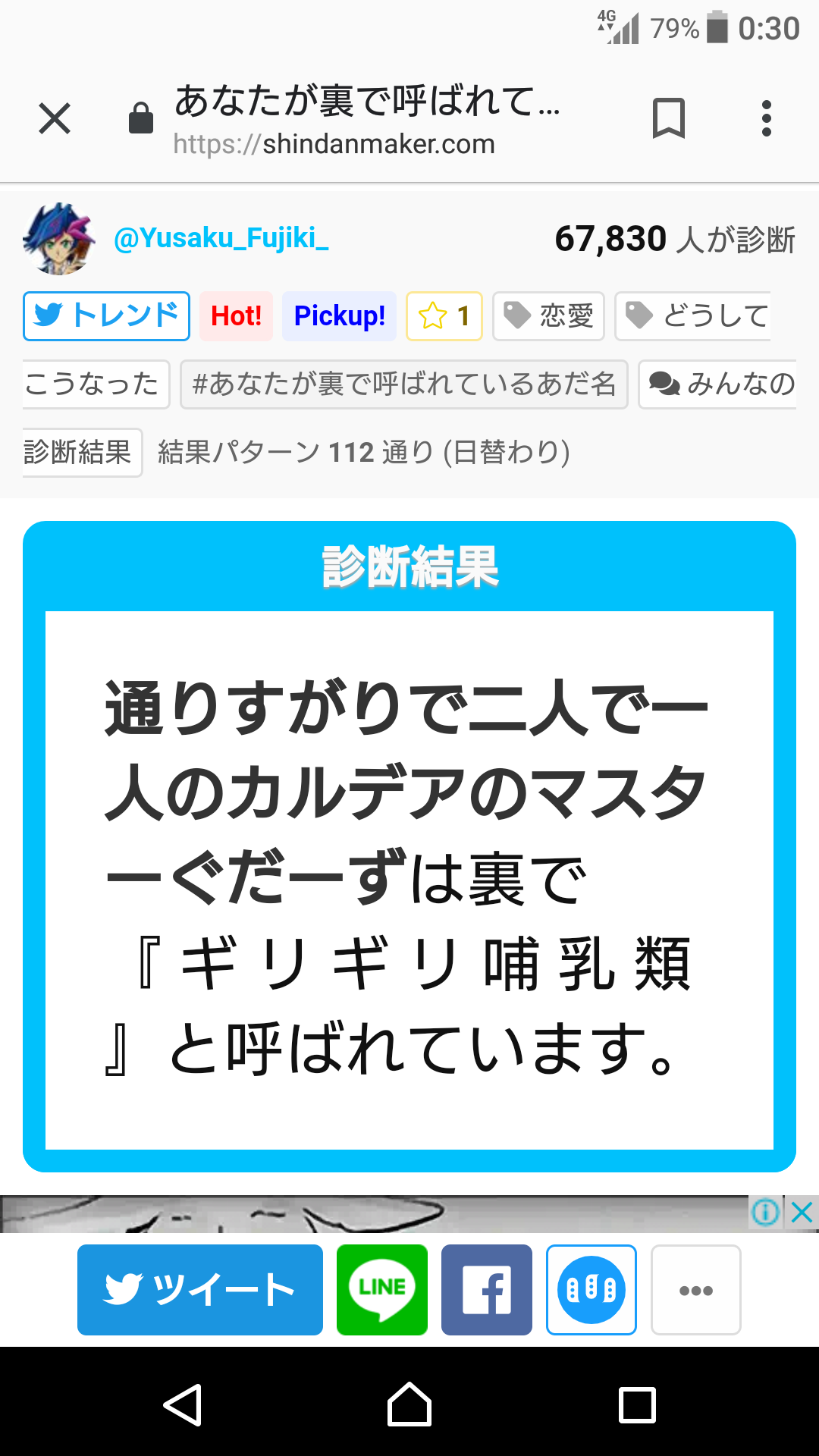Favorite this diagnosis with the star
819x1456 pixels.
tap(444, 315)
